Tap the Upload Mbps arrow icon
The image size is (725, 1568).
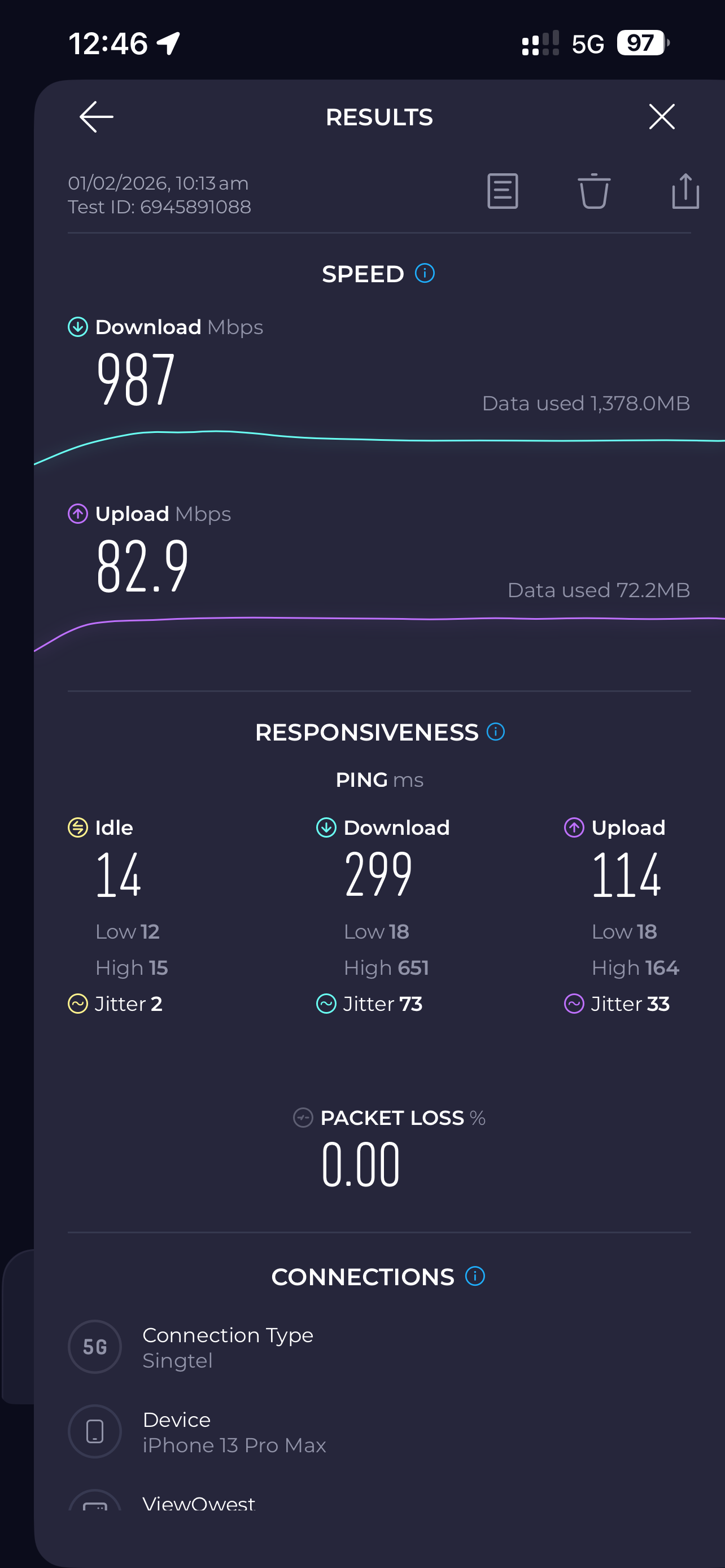click(77, 514)
